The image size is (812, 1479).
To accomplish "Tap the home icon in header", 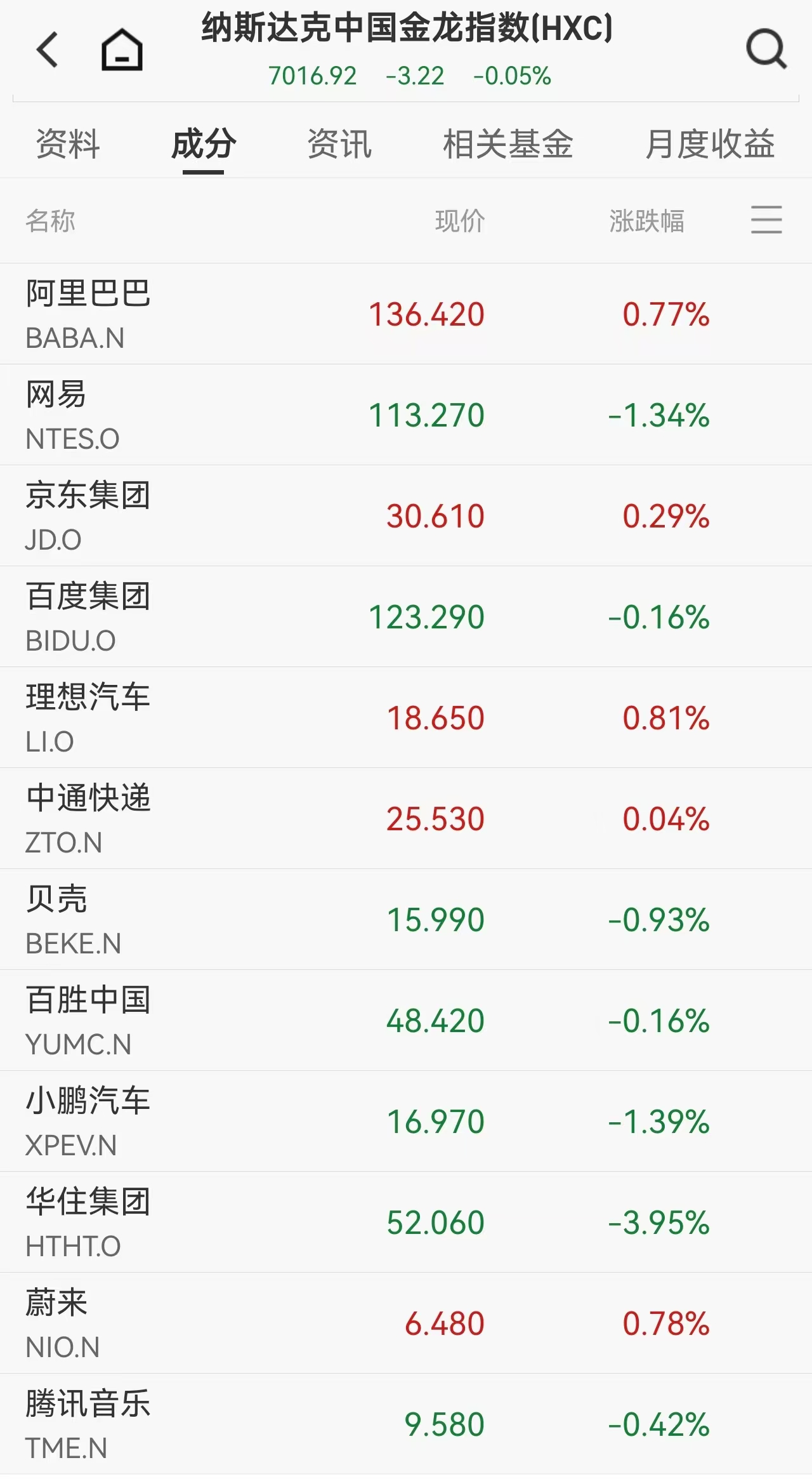I will [122, 50].
